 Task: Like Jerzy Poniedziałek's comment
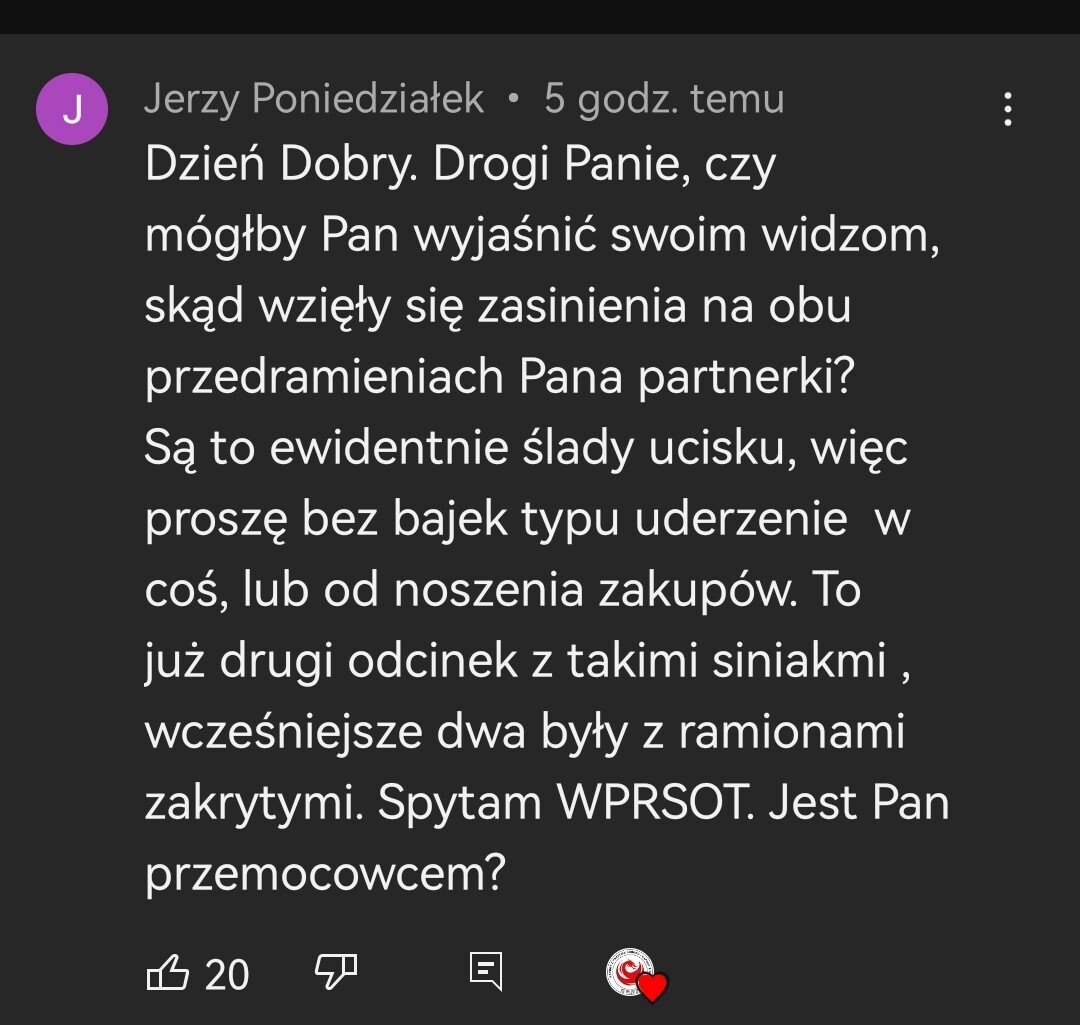(167, 972)
